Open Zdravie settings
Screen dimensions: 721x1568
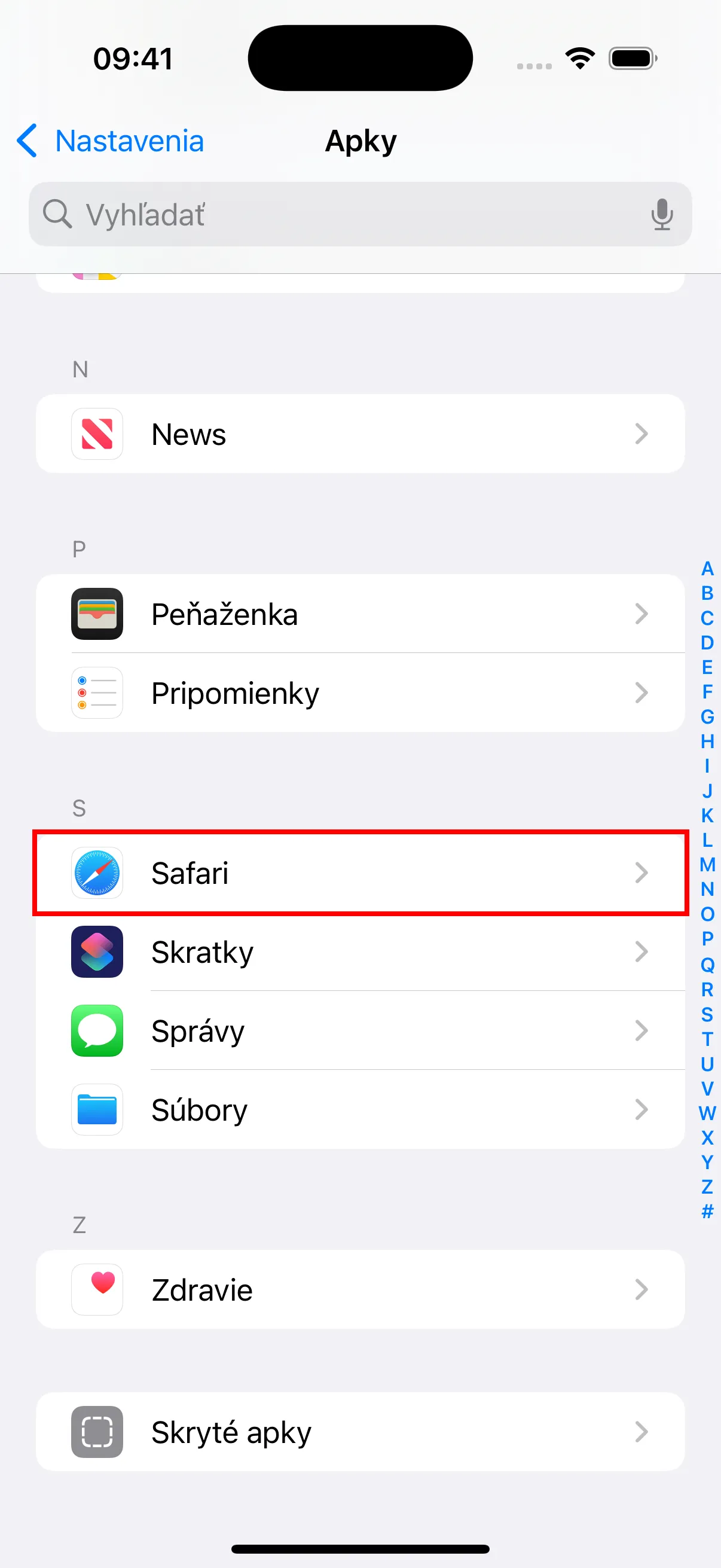click(x=360, y=1289)
